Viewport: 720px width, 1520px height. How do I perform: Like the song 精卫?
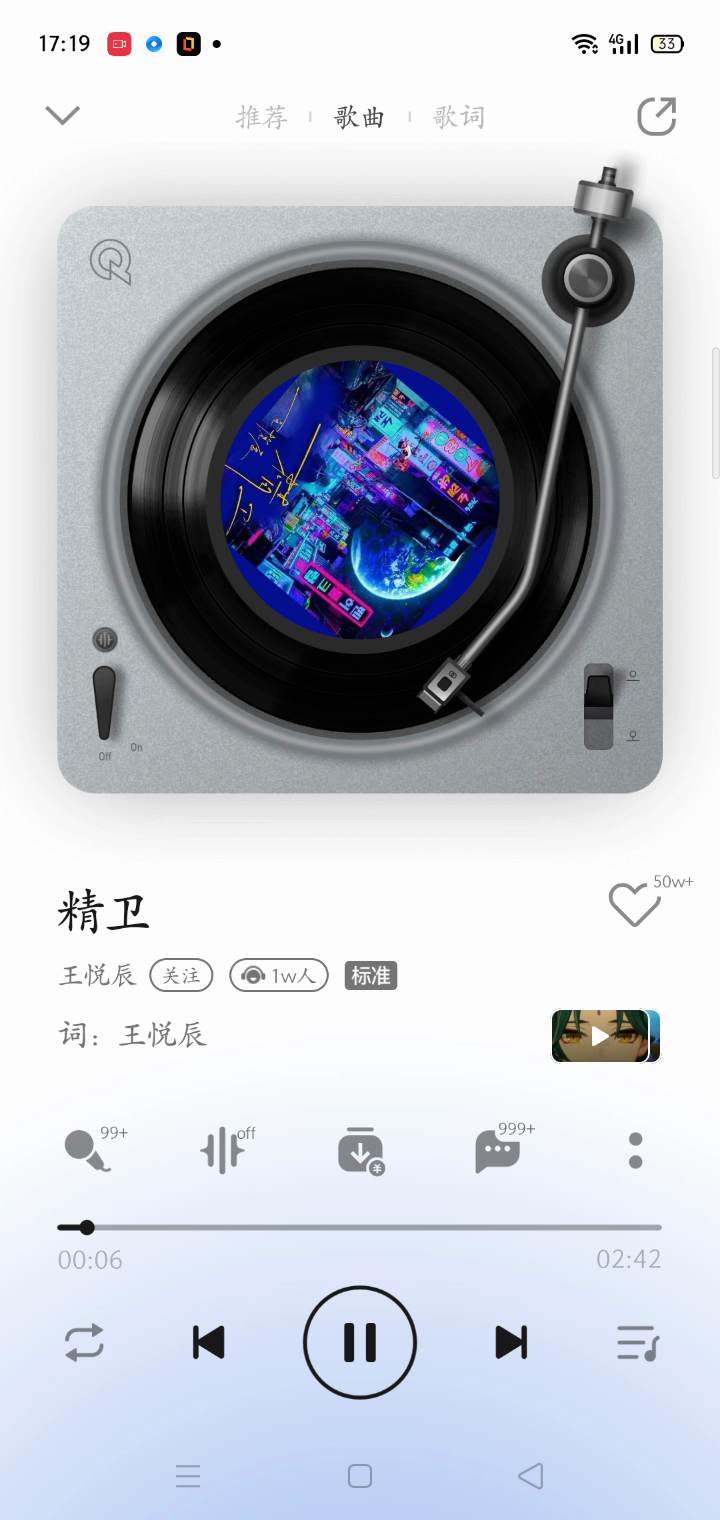(x=634, y=905)
